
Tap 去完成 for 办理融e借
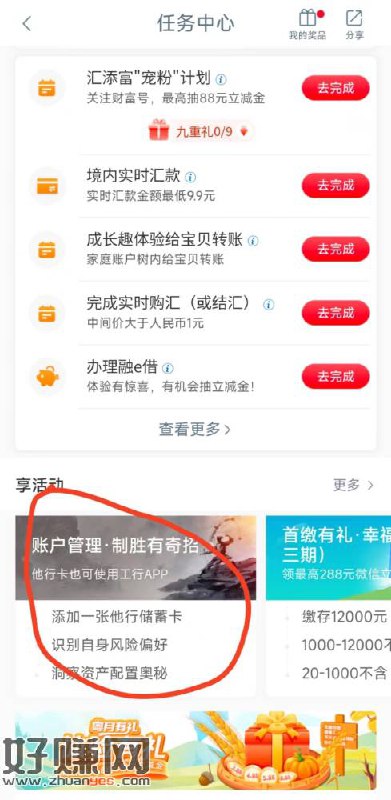(x=335, y=377)
